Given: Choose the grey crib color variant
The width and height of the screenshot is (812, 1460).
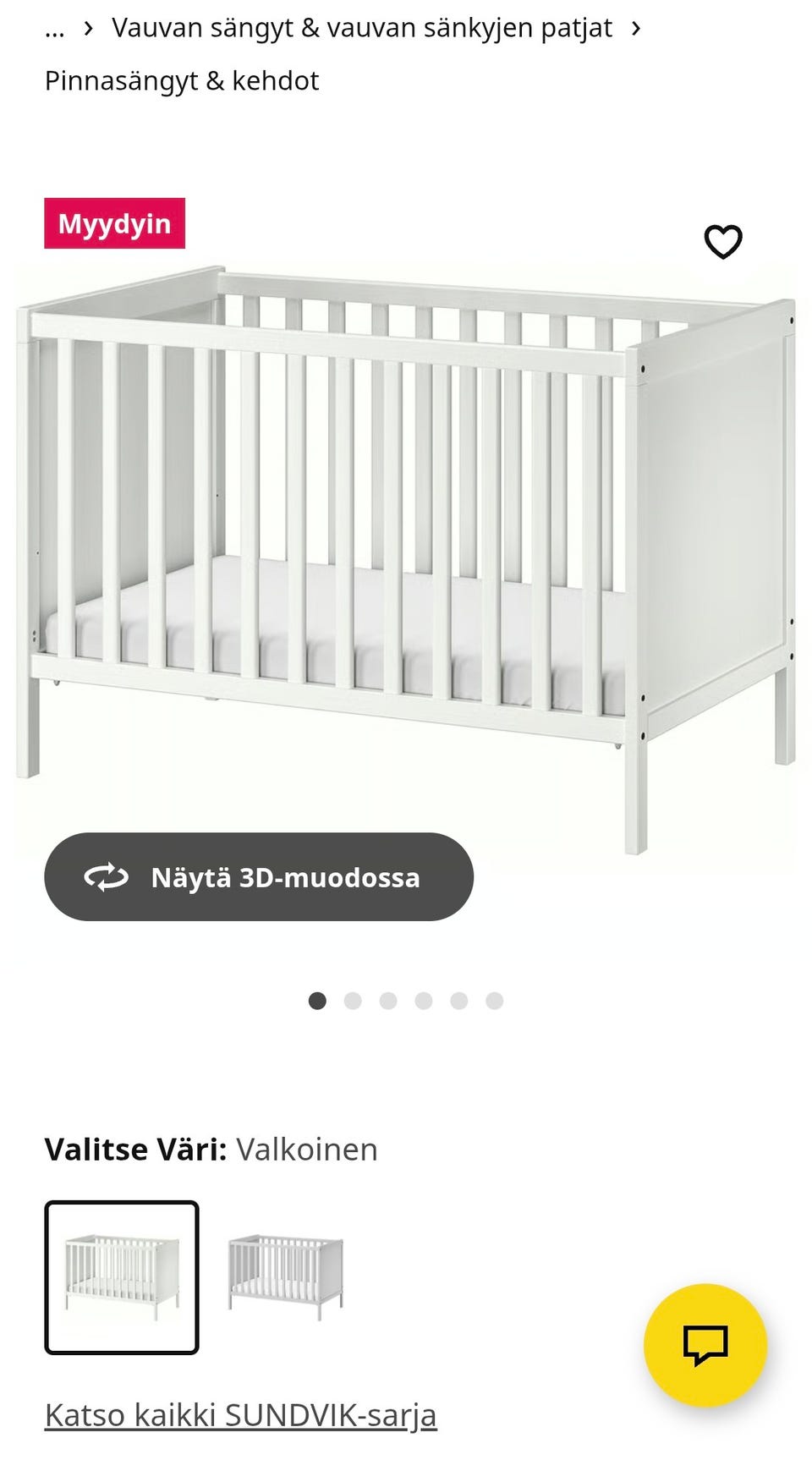Looking at the screenshot, I should click(x=286, y=1277).
